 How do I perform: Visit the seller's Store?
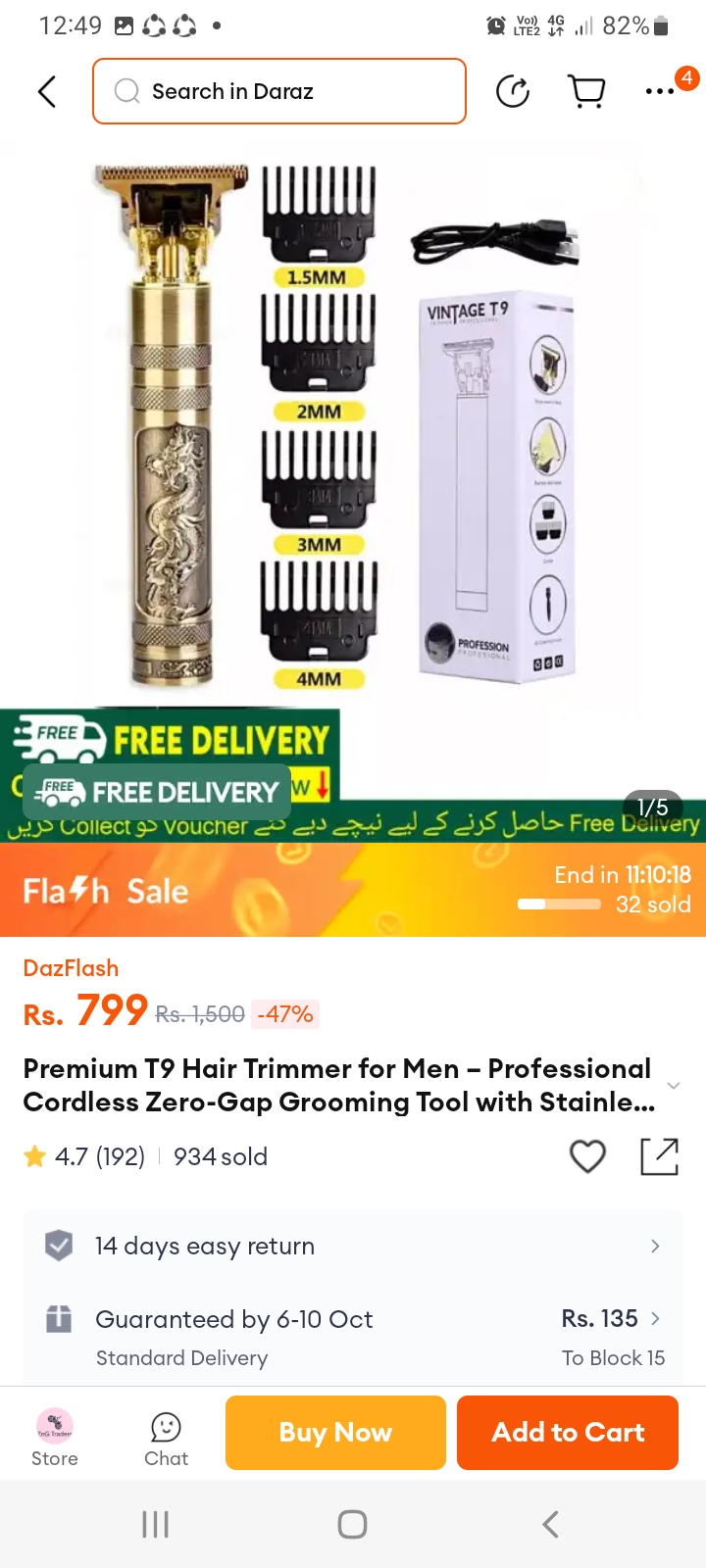click(x=55, y=1436)
